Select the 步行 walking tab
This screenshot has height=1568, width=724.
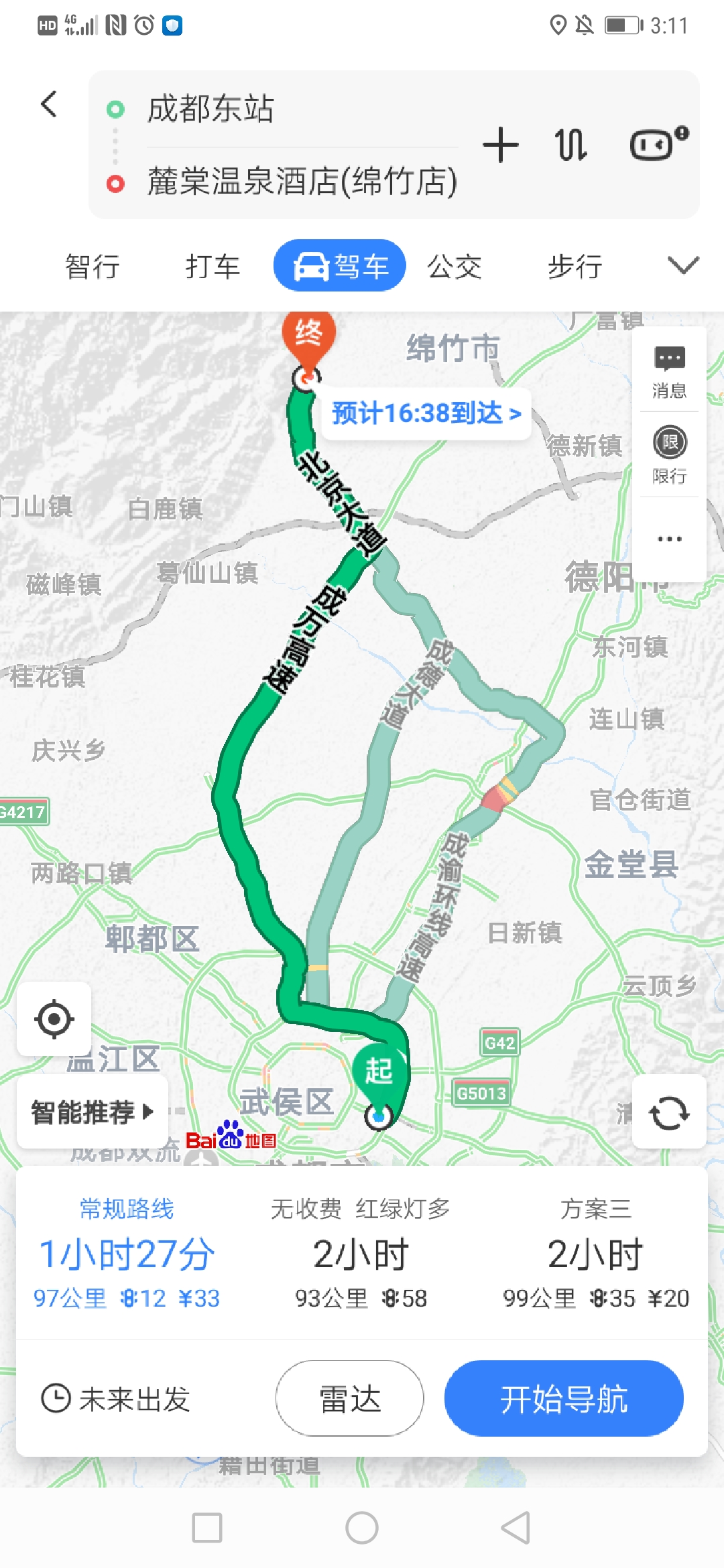(575, 266)
